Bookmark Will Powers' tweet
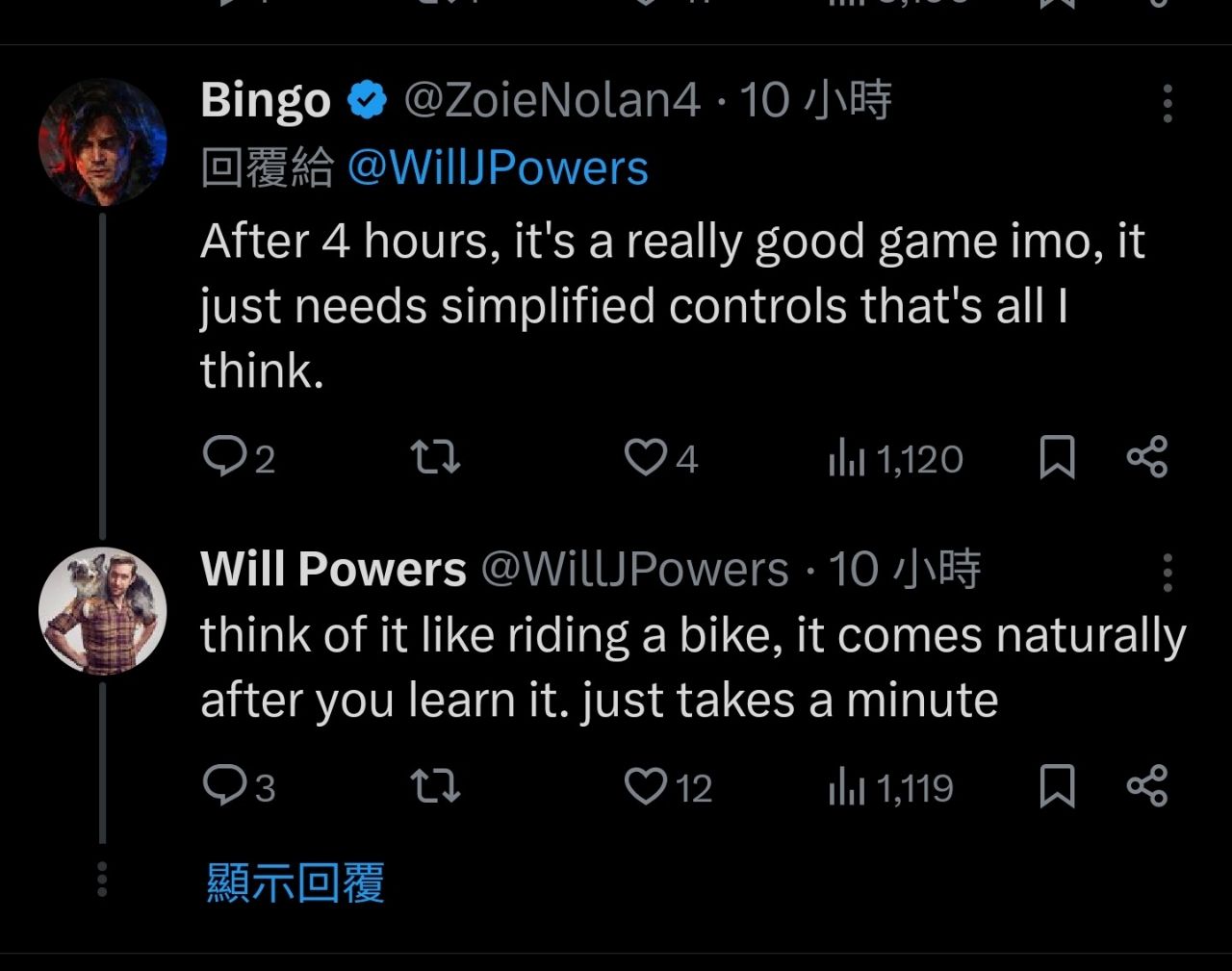Screen dimensions: 1232x971 click(1057, 786)
